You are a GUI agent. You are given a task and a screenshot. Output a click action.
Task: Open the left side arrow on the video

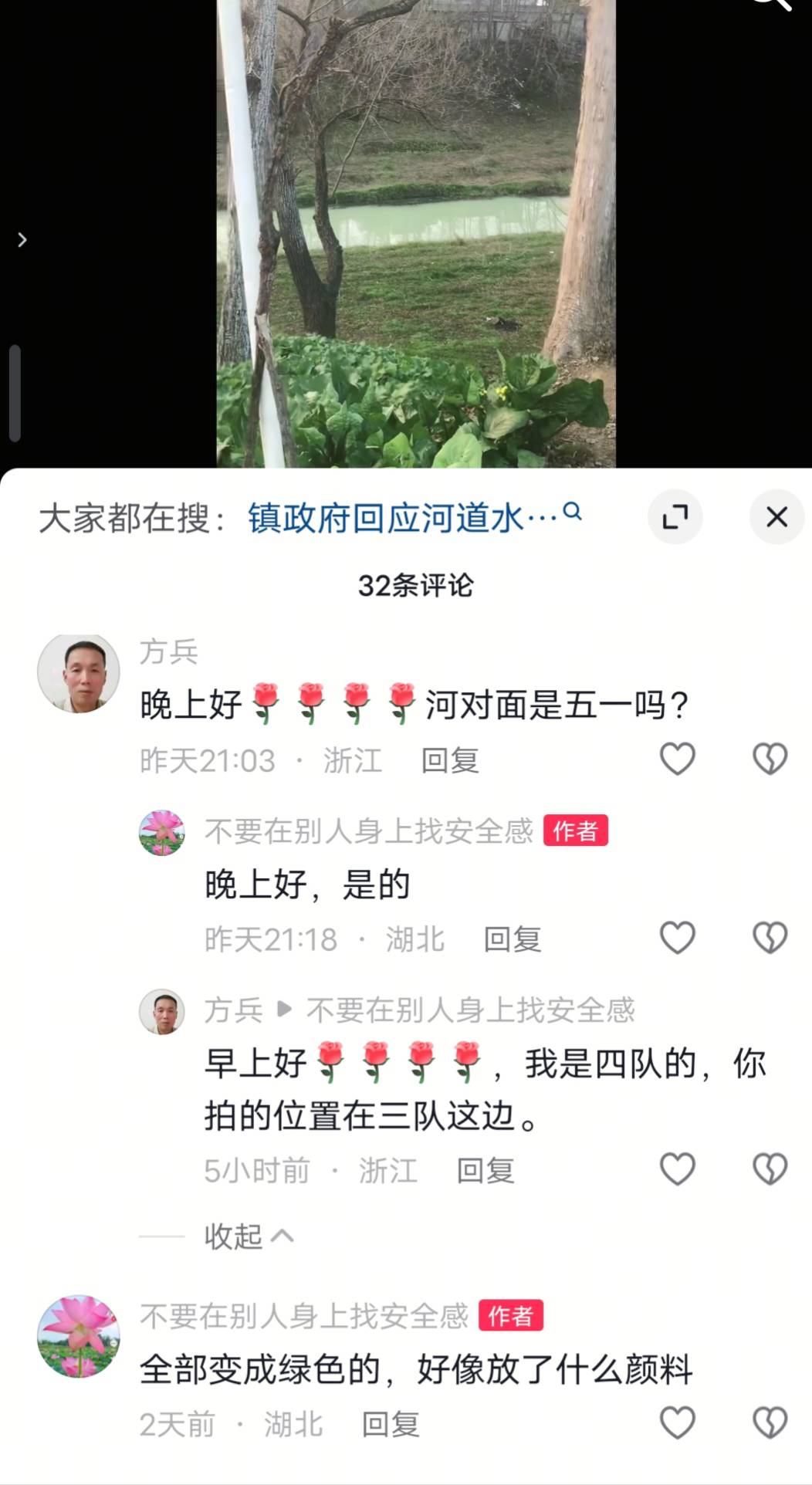(x=22, y=240)
